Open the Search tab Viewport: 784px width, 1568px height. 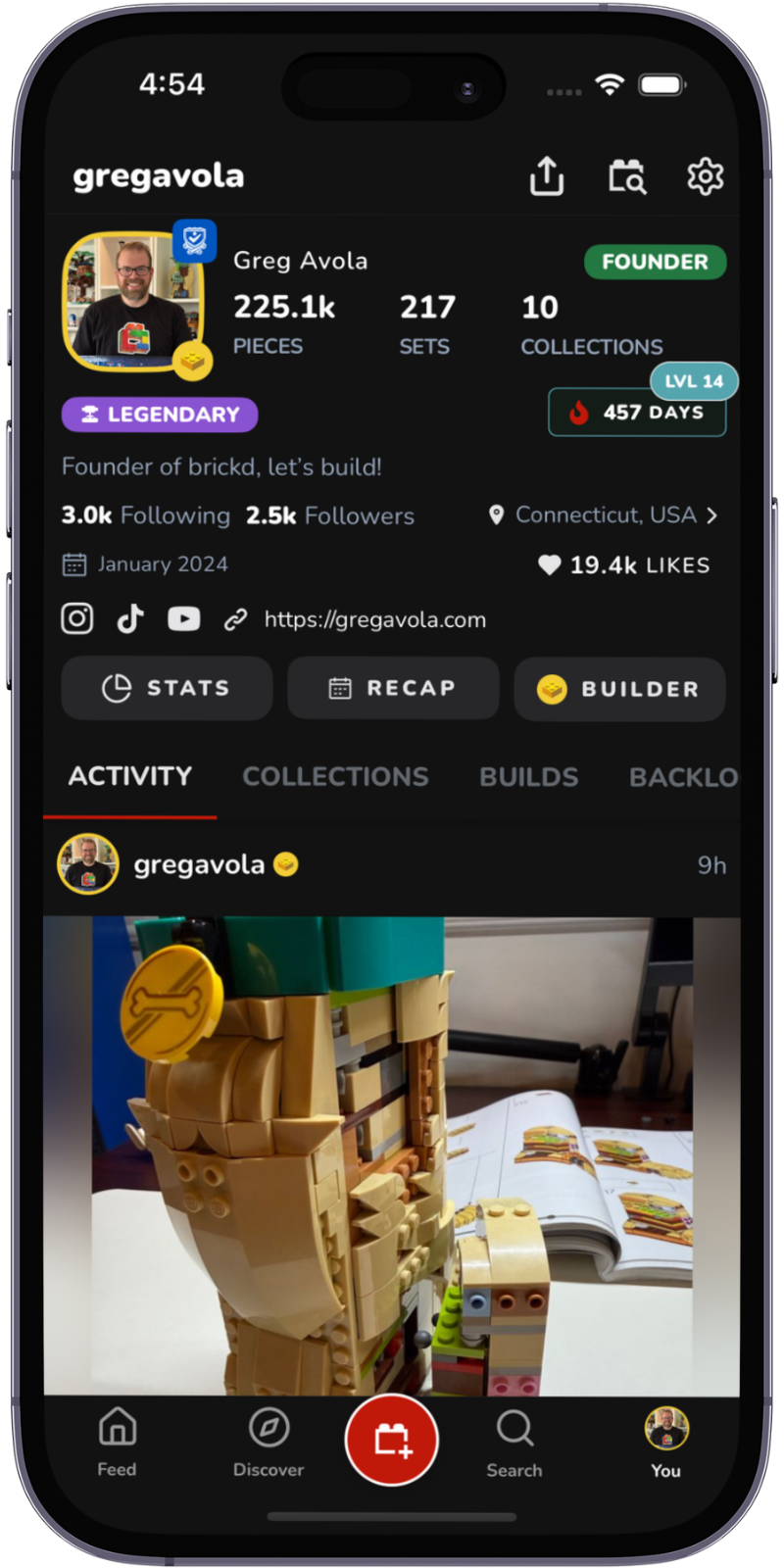(x=514, y=1442)
